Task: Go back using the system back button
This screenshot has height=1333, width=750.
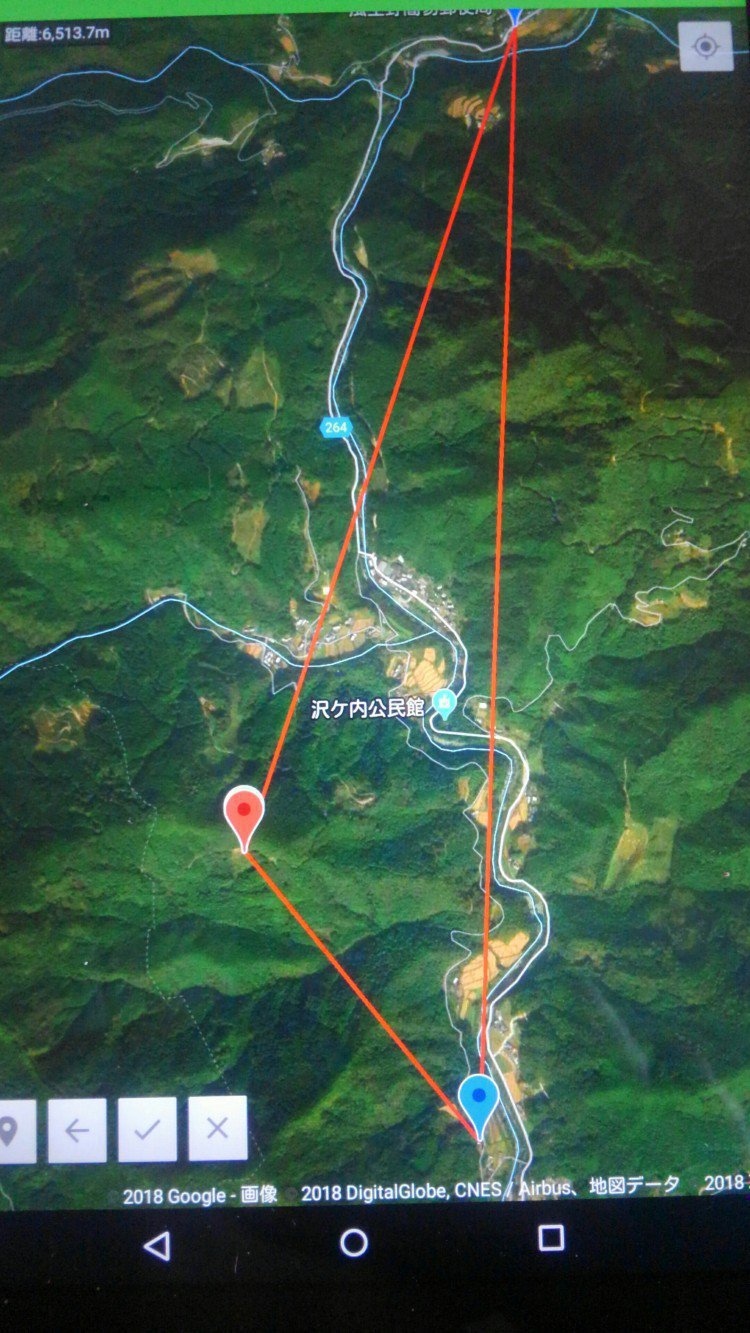Action: coord(156,1244)
